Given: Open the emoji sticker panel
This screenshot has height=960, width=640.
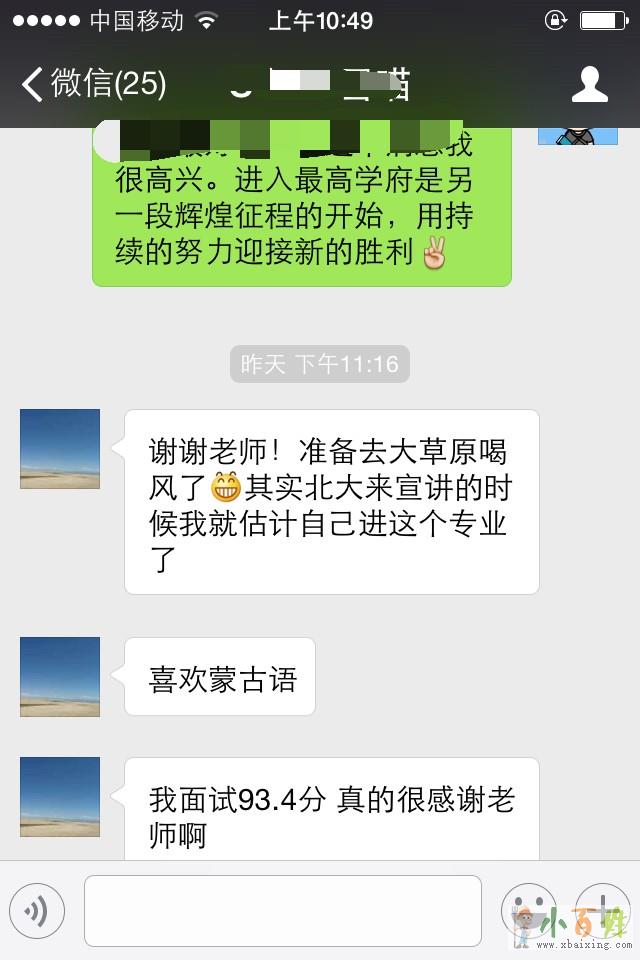Looking at the screenshot, I should (x=529, y=911).
